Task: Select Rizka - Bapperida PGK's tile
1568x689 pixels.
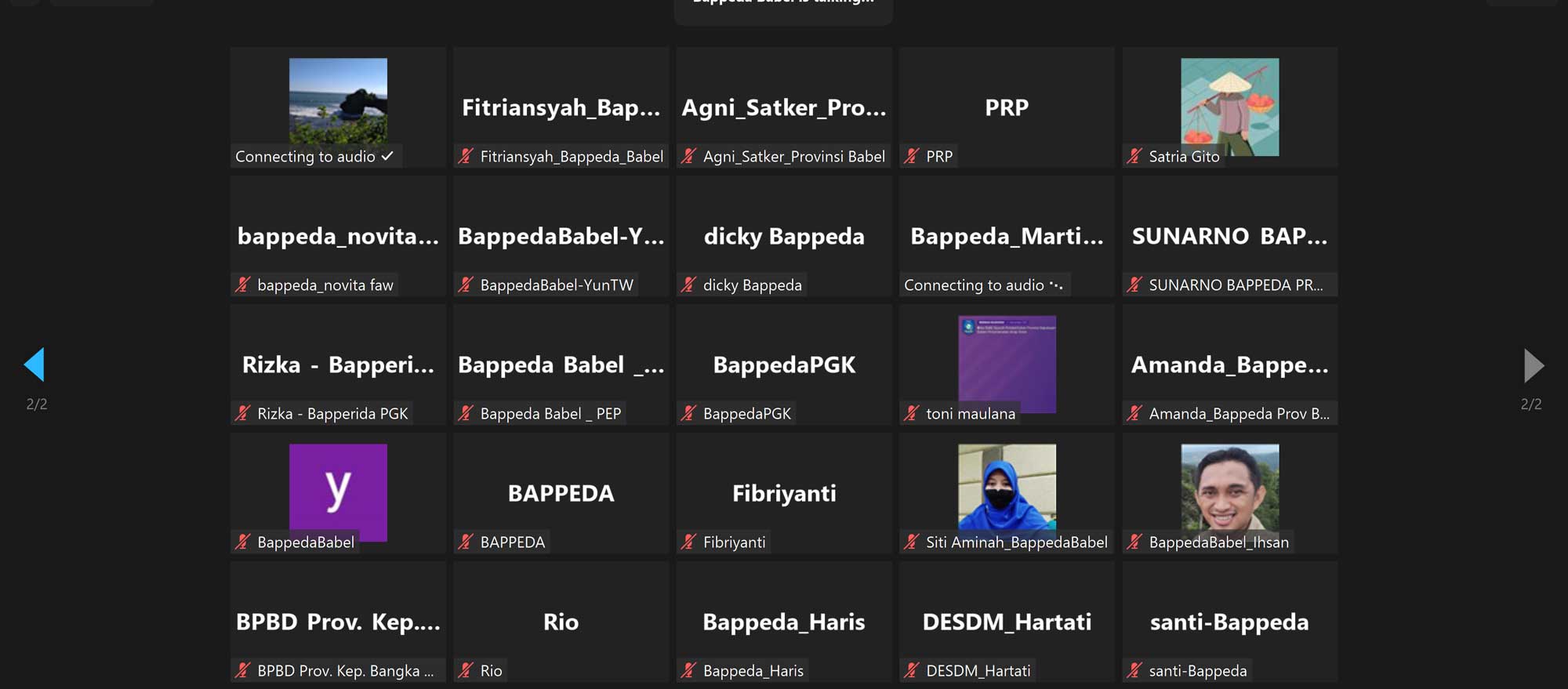Action: [338, 364]
